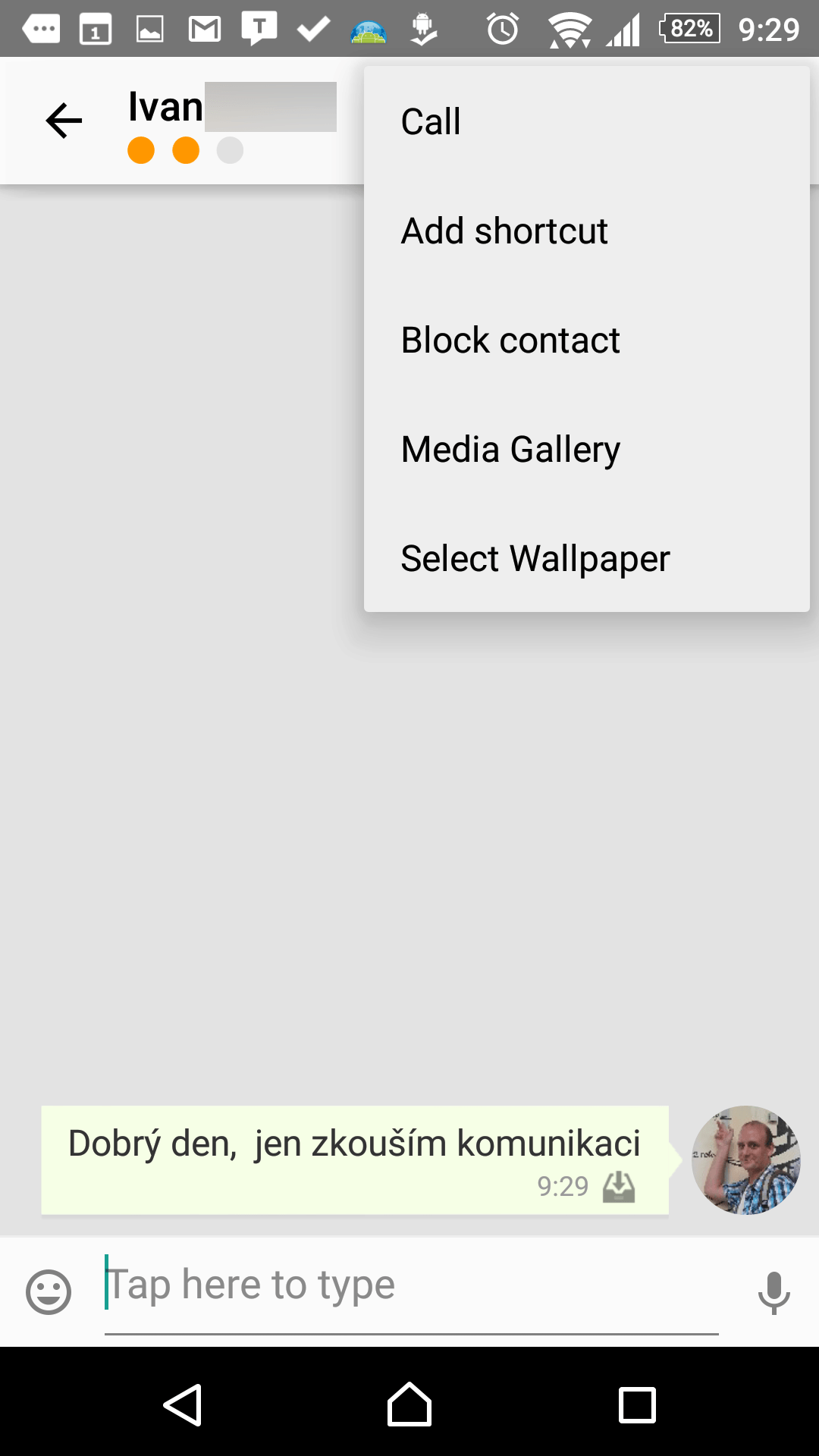This screenshot has height=1456, width=819.
Task: Tap the sender's profile picture
Action: 746,1160
